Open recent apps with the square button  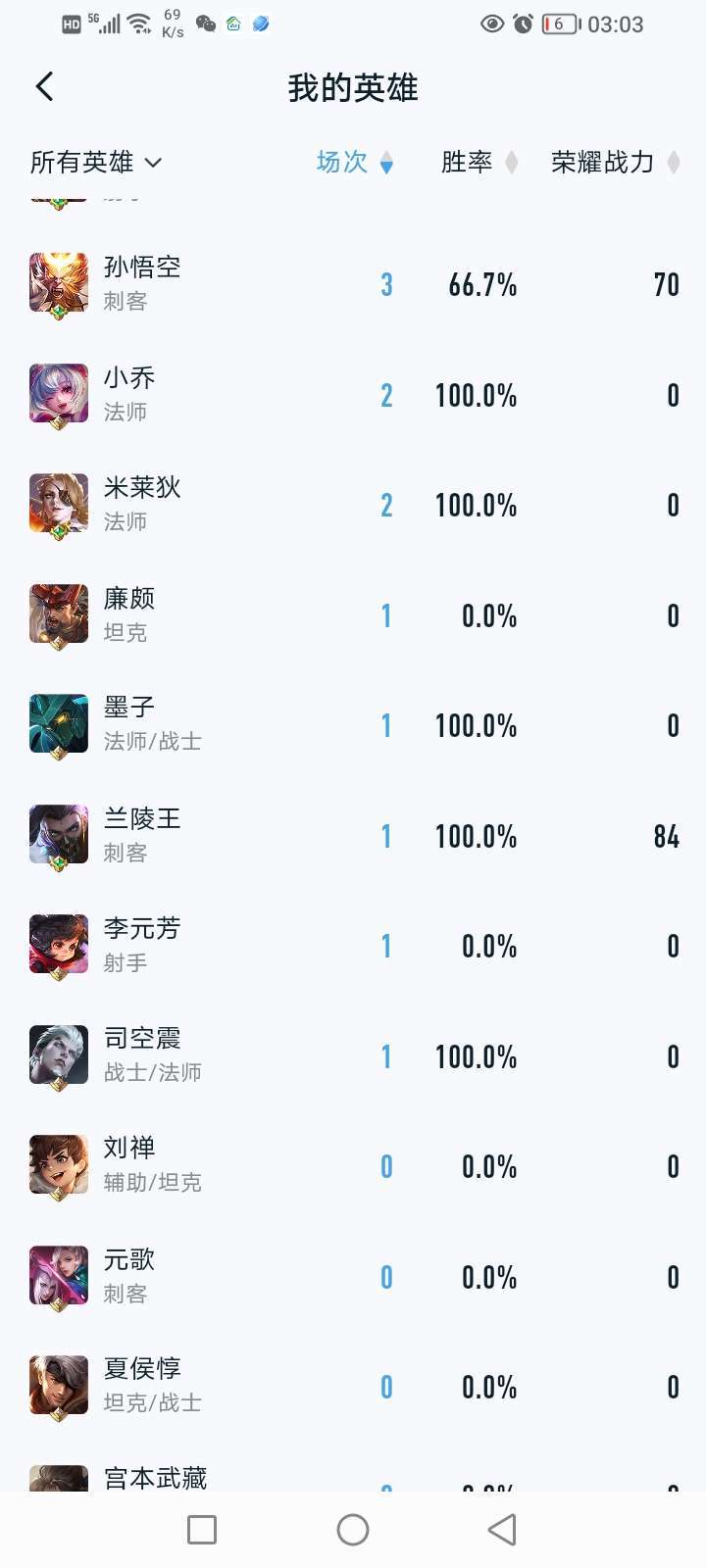201,1529
